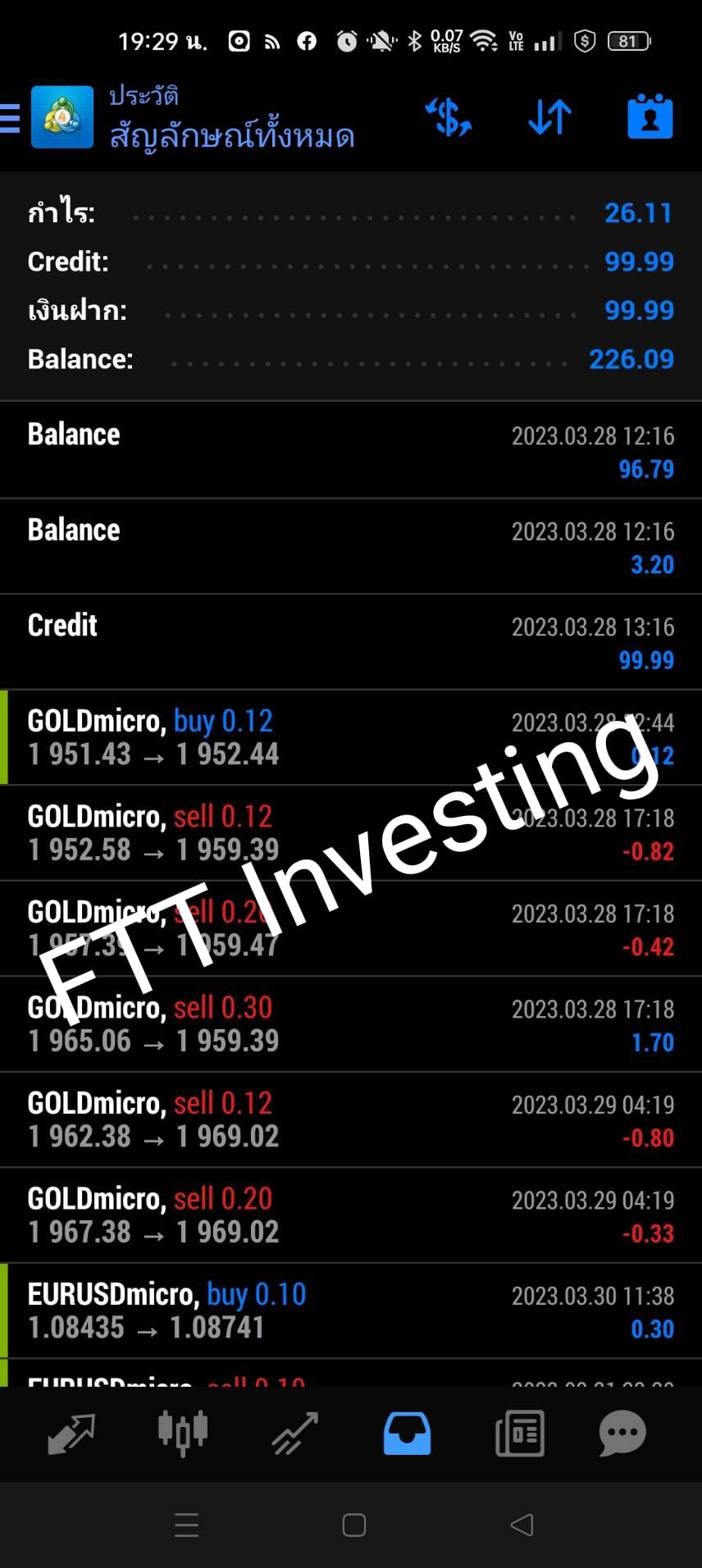Screen dimensions: 702x1568
Task: Open the symbol filter dollar icon
Action: [449, 117]
